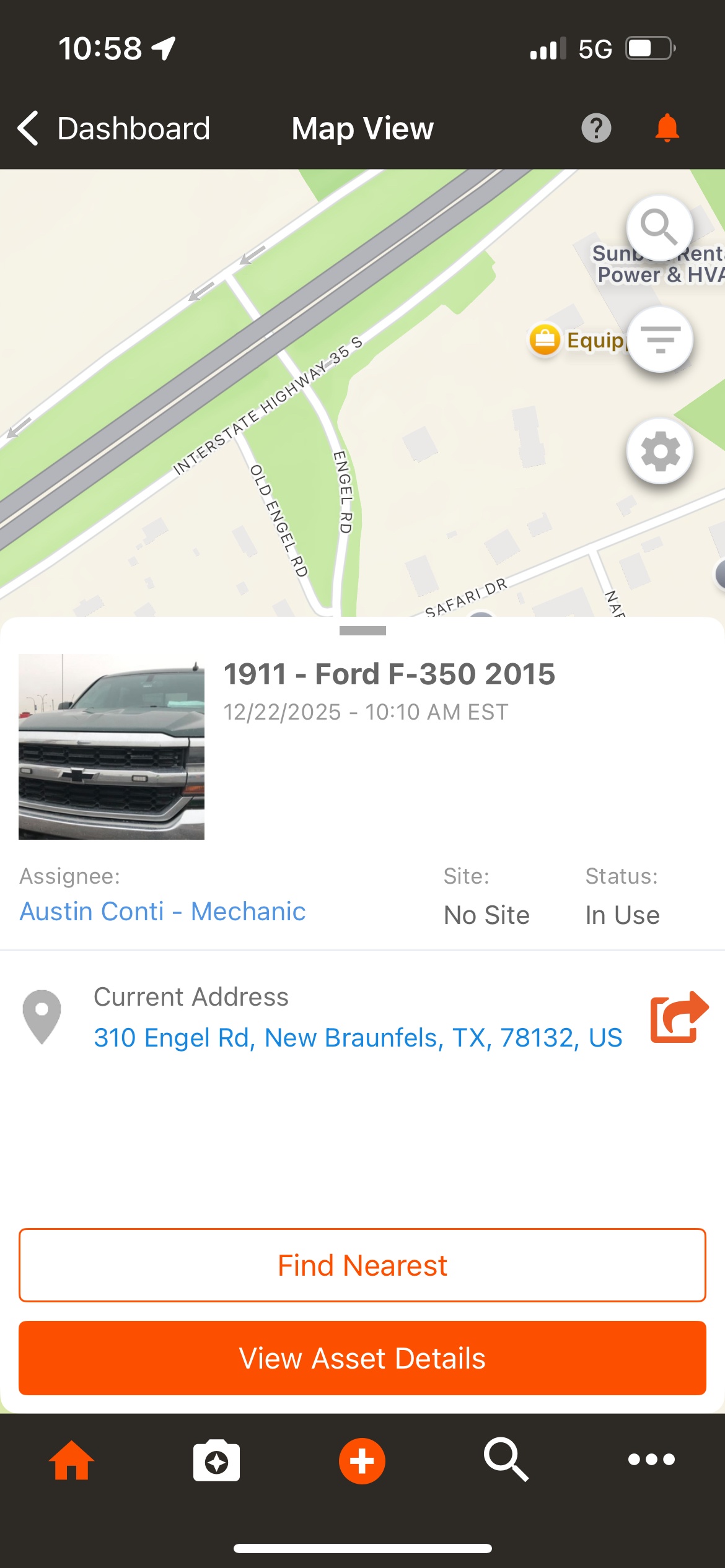Viewport: 725px width, 1568px height.
Task: Share the current address
Action: coord(679,1017)
